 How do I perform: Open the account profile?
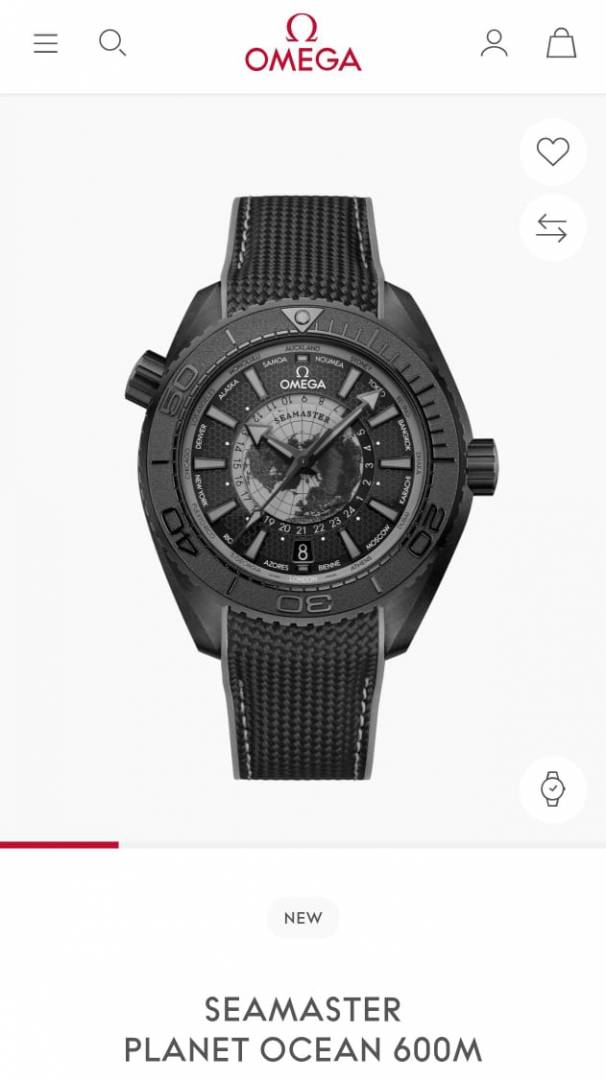click(x=494, y=43)
